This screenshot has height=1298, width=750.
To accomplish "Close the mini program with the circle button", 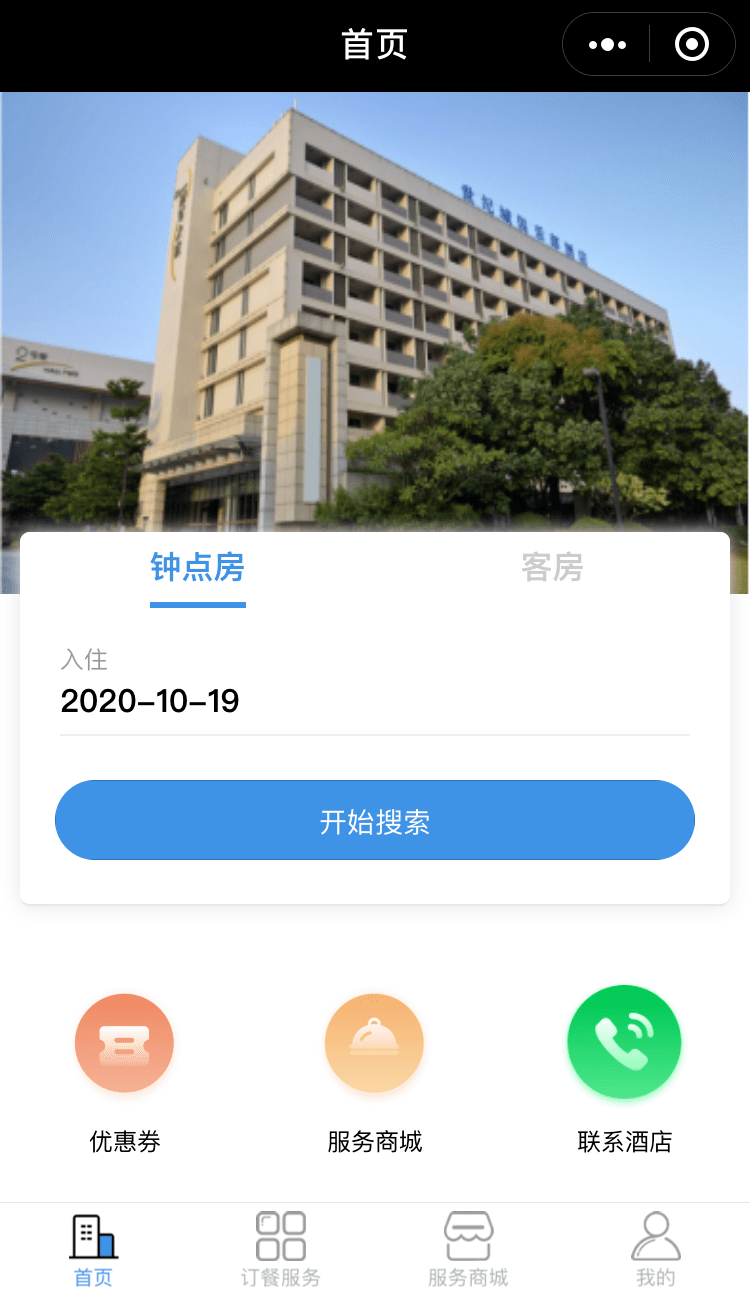I will [692, 45].
